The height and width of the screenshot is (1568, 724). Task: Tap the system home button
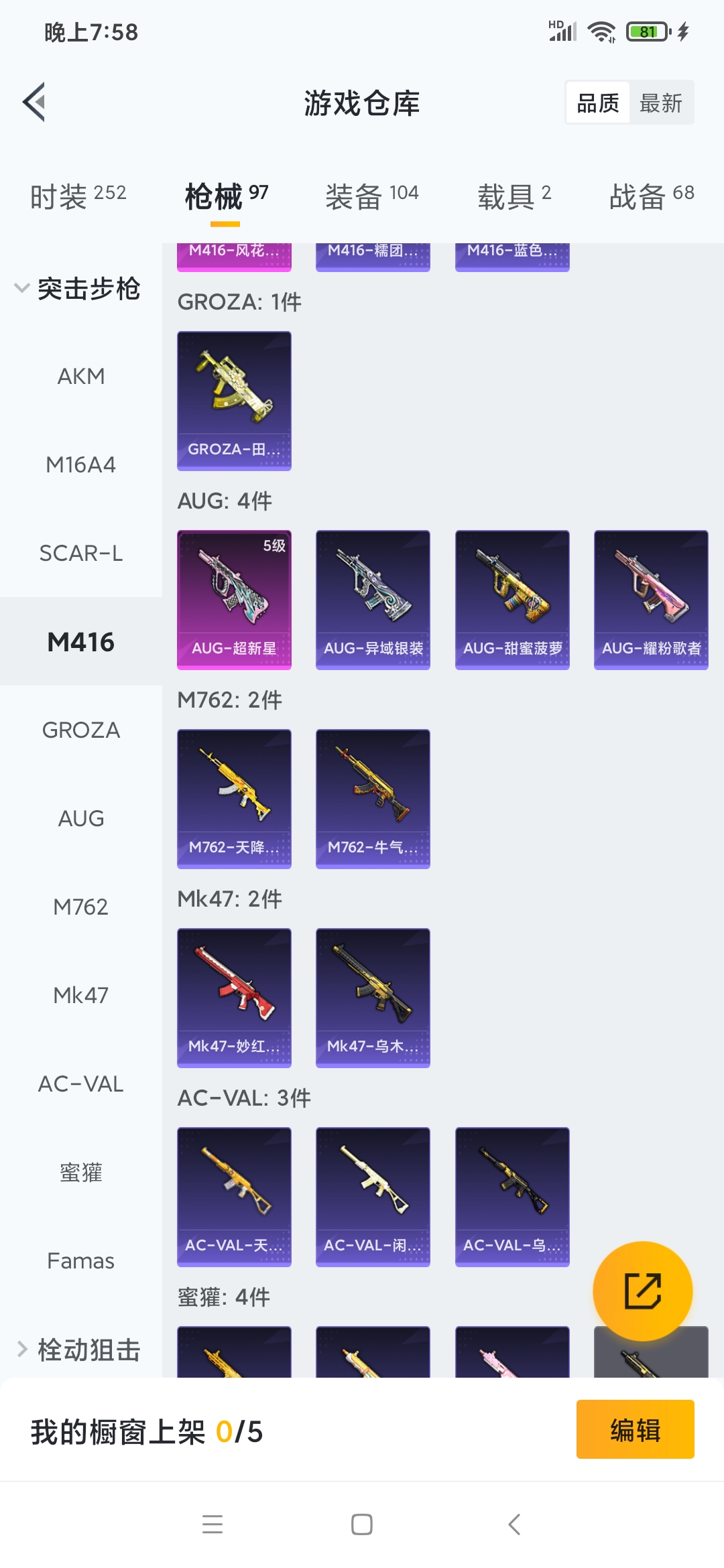tap(362, 1524)
